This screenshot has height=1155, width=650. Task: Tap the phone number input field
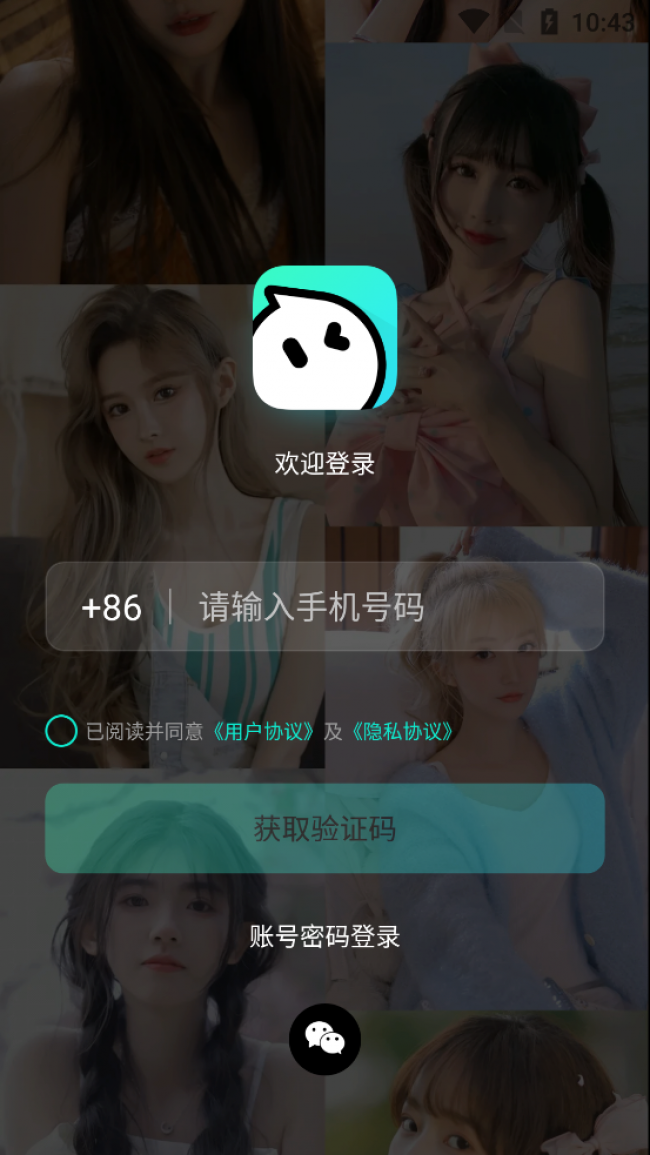point(390,607)
